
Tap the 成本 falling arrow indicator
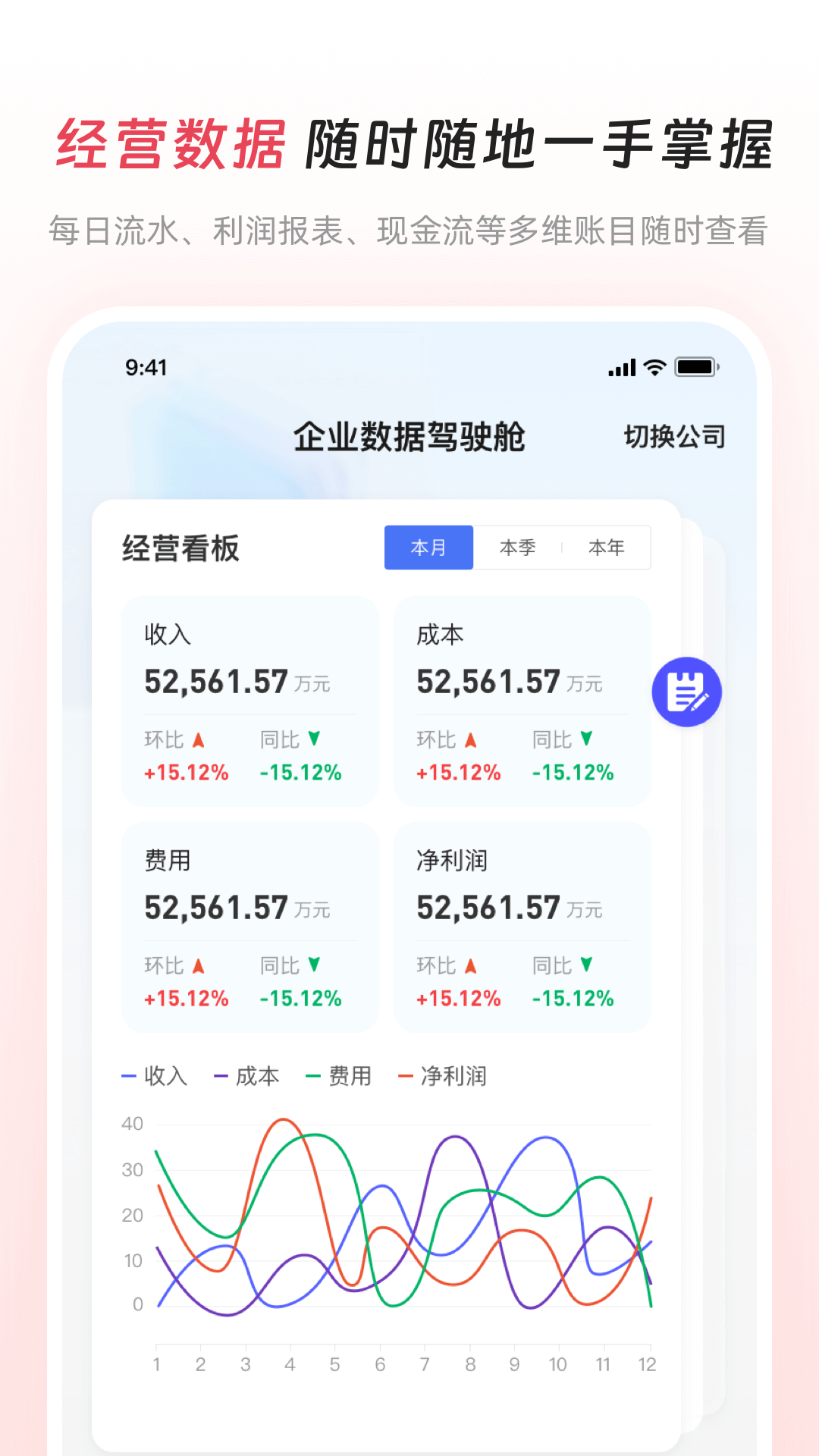[588, 739]
